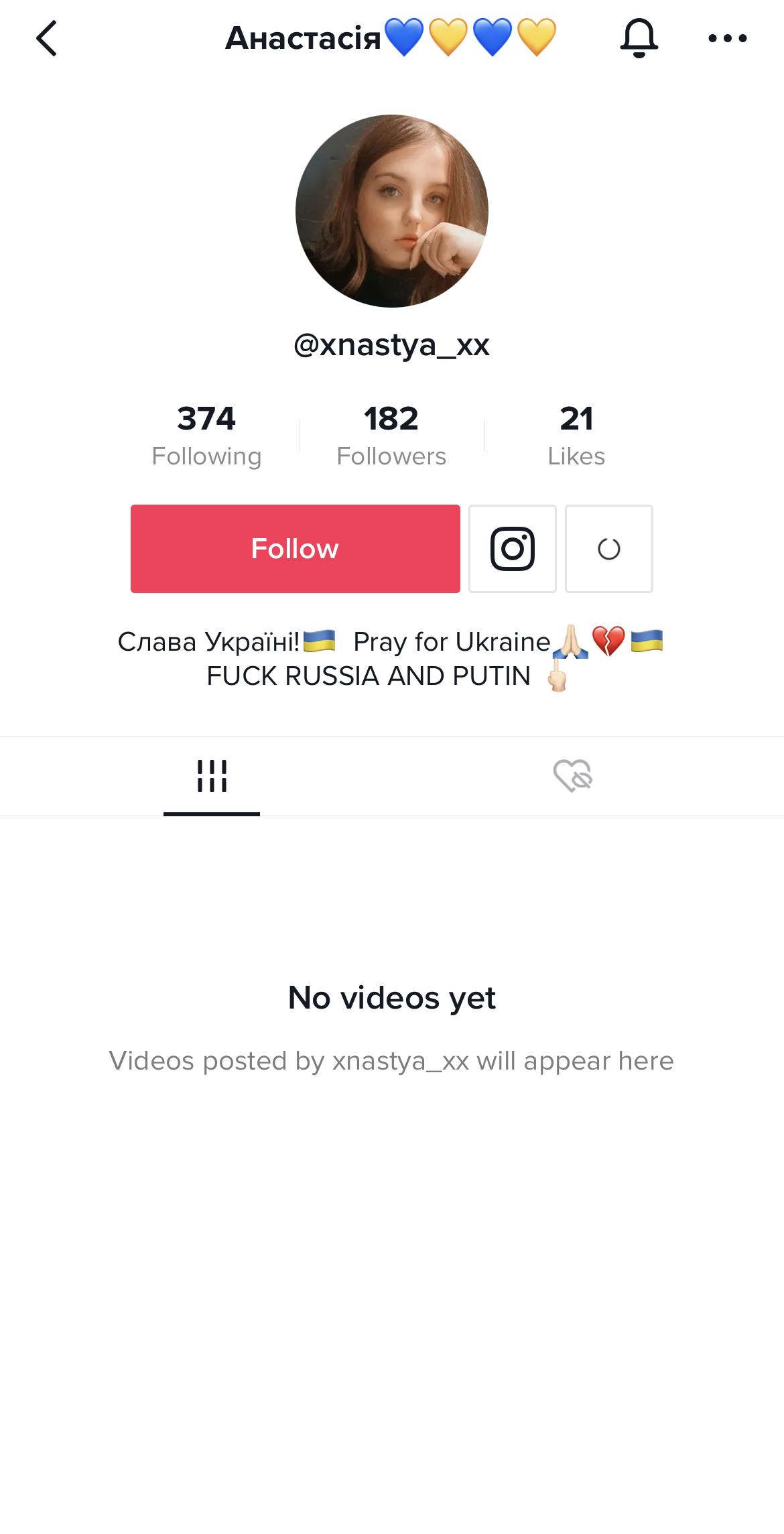784x1534 pixels.
Task: Open the linked Instagram profile
Action: point(513,549)
